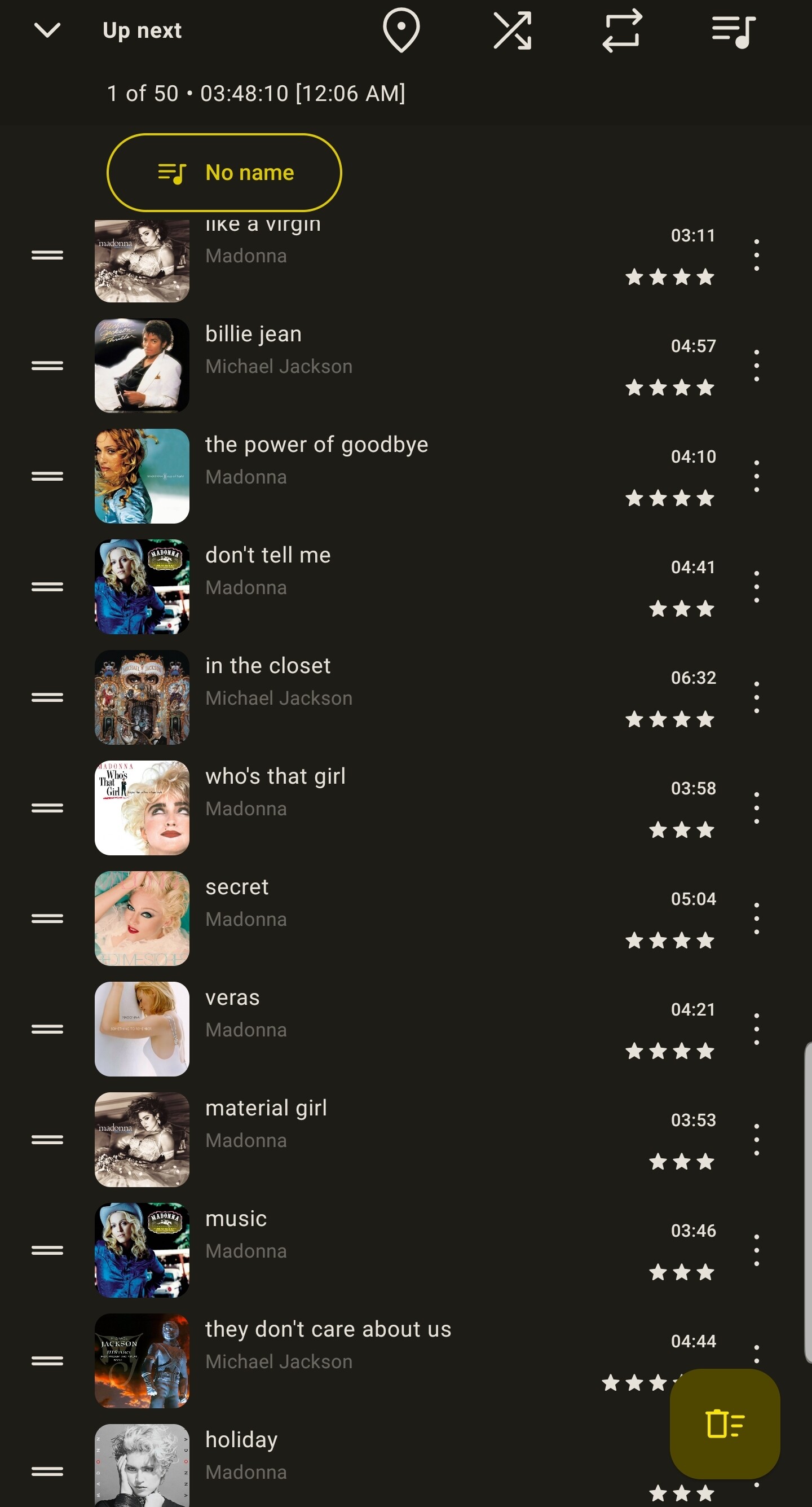The image size is (812, 1507).
Task: Select who's that girl track
Action: [405, 808]
